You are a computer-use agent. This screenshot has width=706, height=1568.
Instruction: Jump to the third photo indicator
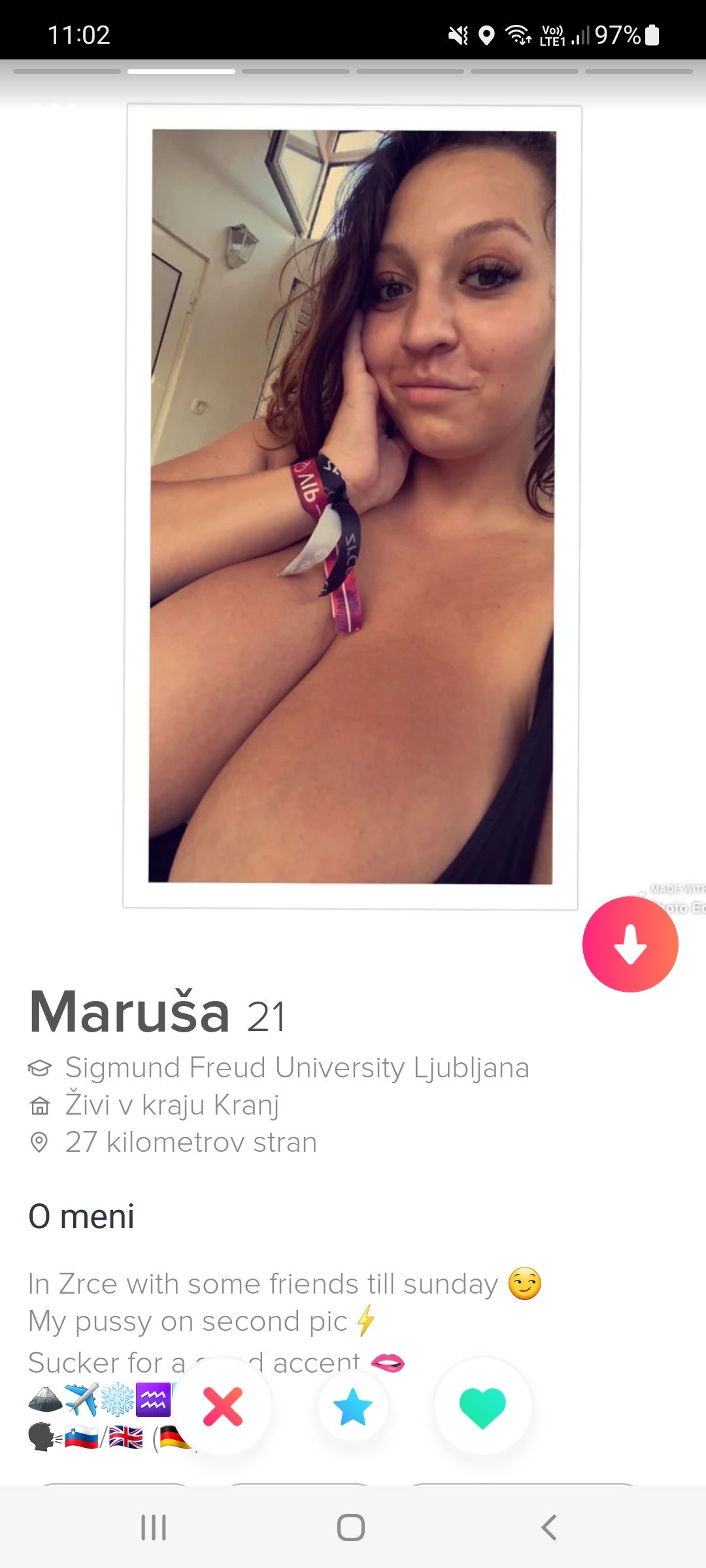295,71
